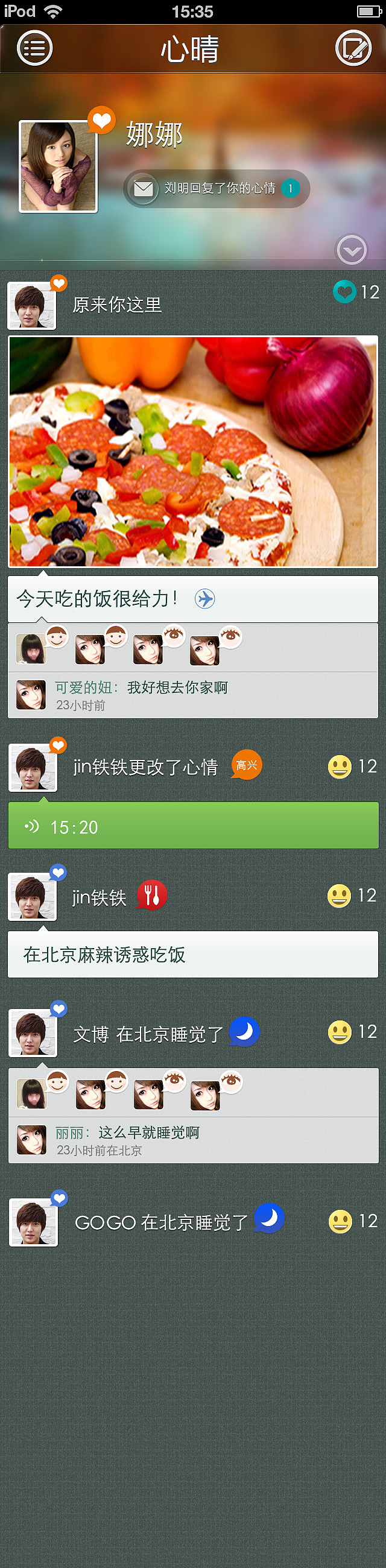Tap the 高兴 mood badge

pos(247,765)
